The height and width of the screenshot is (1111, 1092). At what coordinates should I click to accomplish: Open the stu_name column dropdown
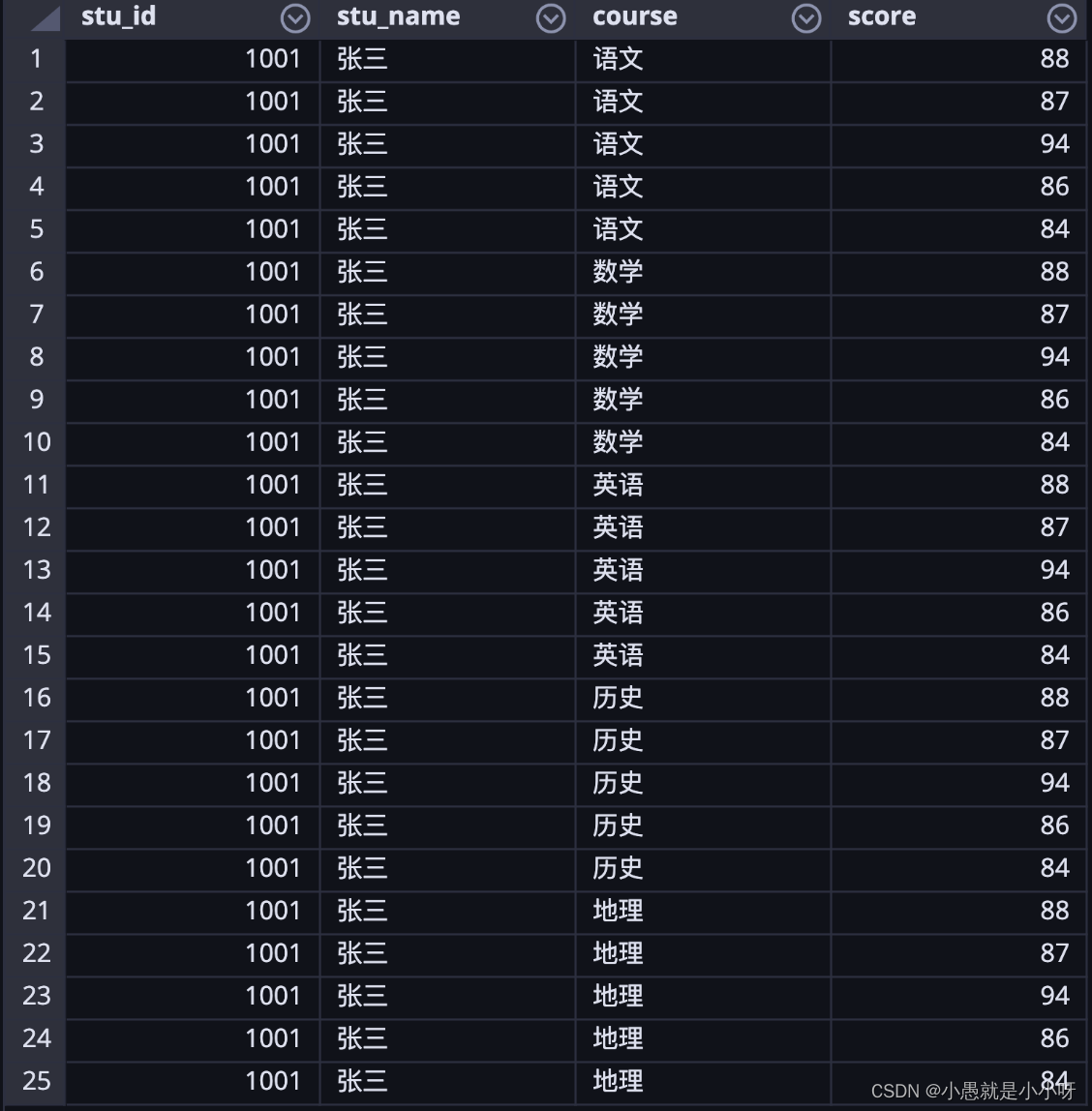click(x=551, y=18)
